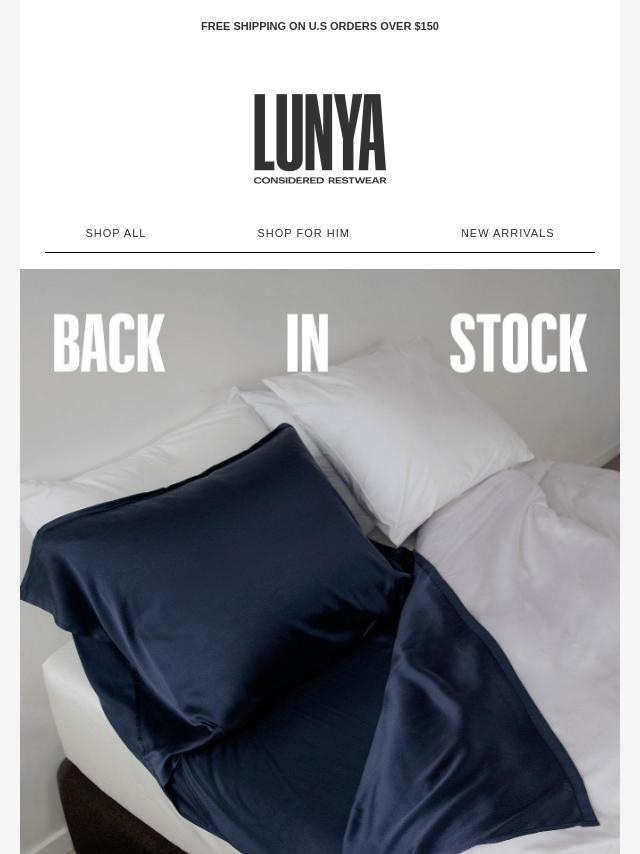Screen dimensions: 640x854
Task: Open the Back In Stock banner image
Action: coord(320,560)
